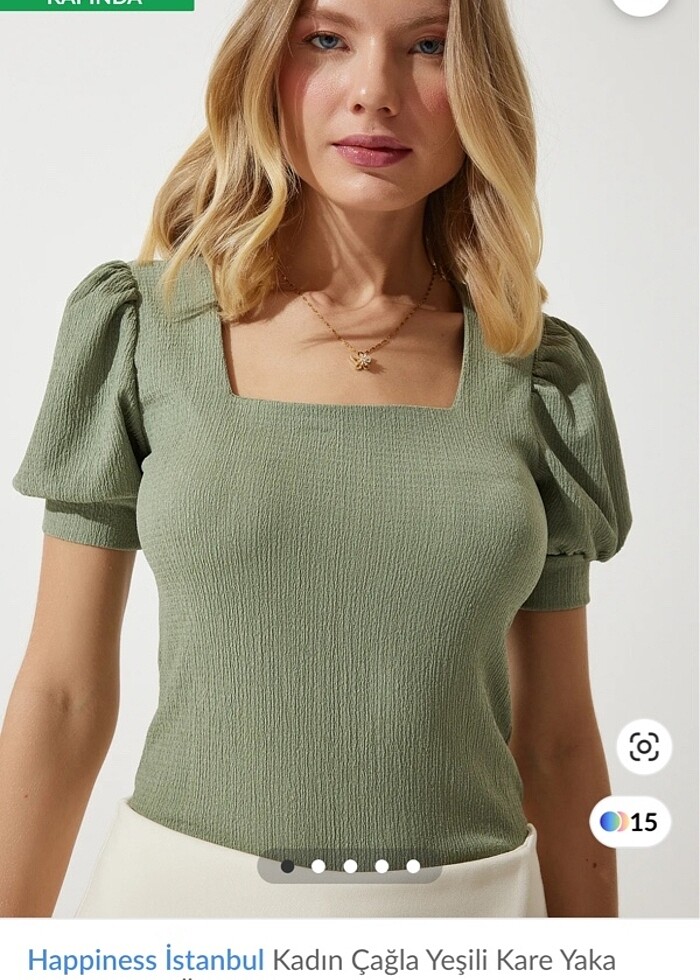Viewport: 700px width, 980px height.
Task: Open the Happiness İstanbul brand page
Action: (146, 960)
